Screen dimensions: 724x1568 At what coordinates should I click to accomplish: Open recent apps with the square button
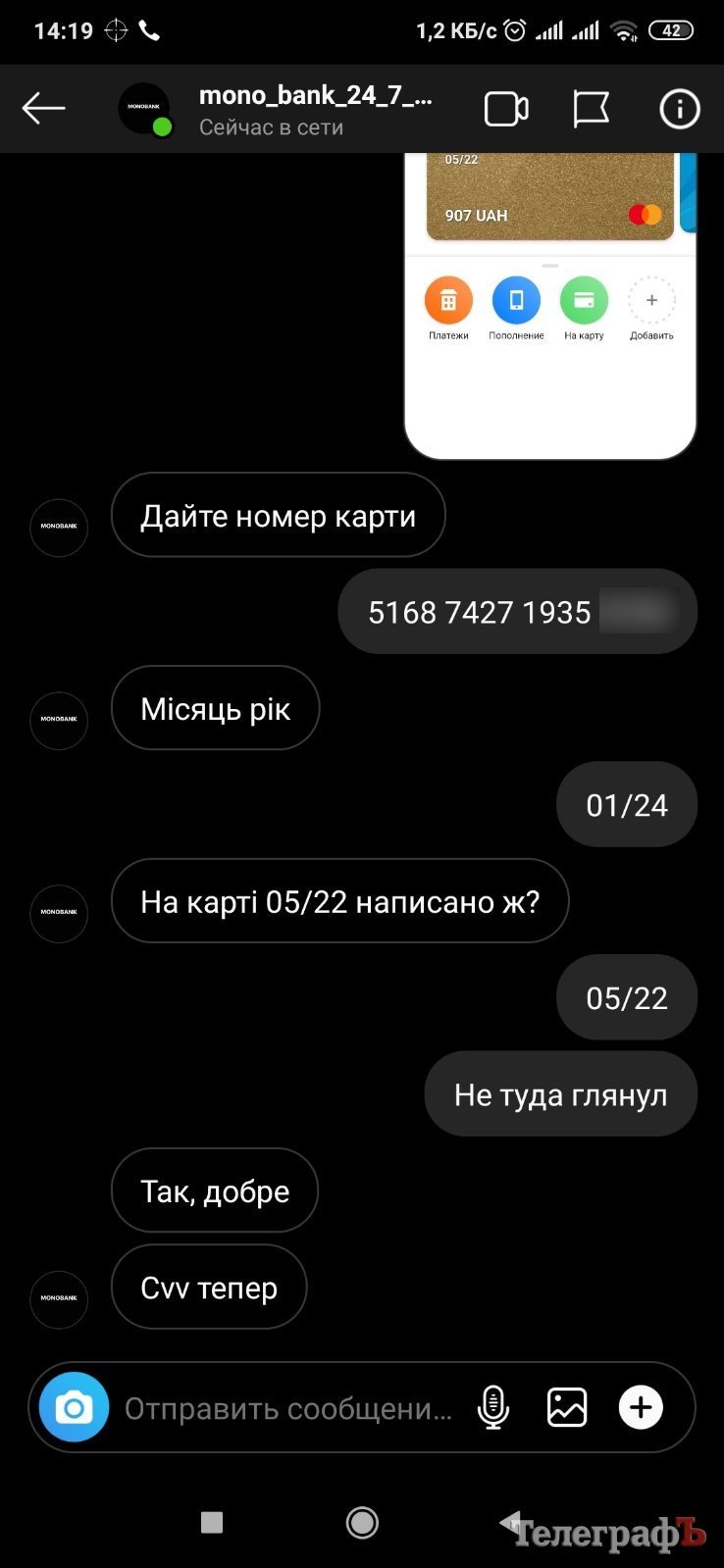[x=212, y=1522]
